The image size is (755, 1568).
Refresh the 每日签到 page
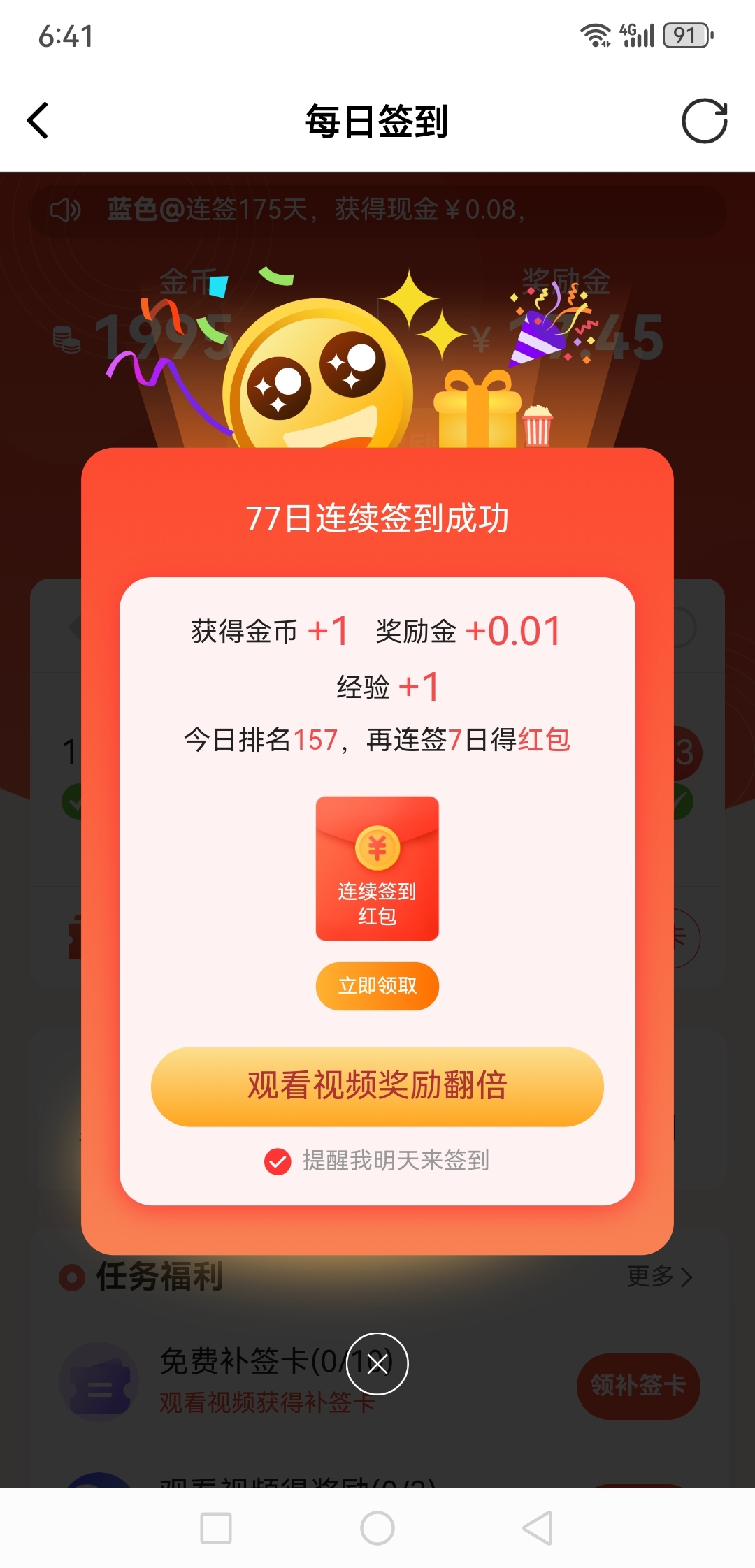pos(704,121)
